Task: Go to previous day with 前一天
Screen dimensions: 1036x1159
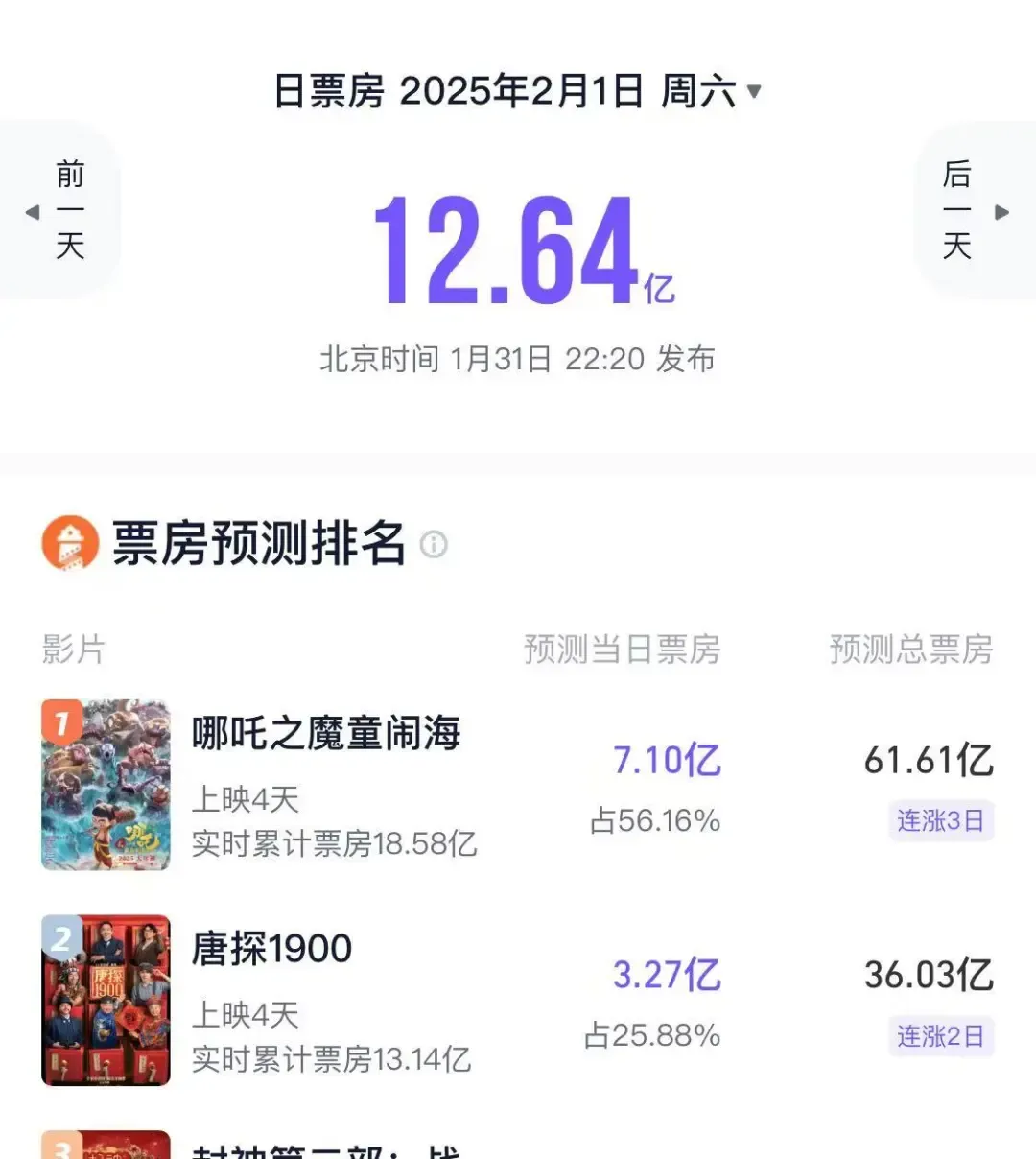Action: 59,210
